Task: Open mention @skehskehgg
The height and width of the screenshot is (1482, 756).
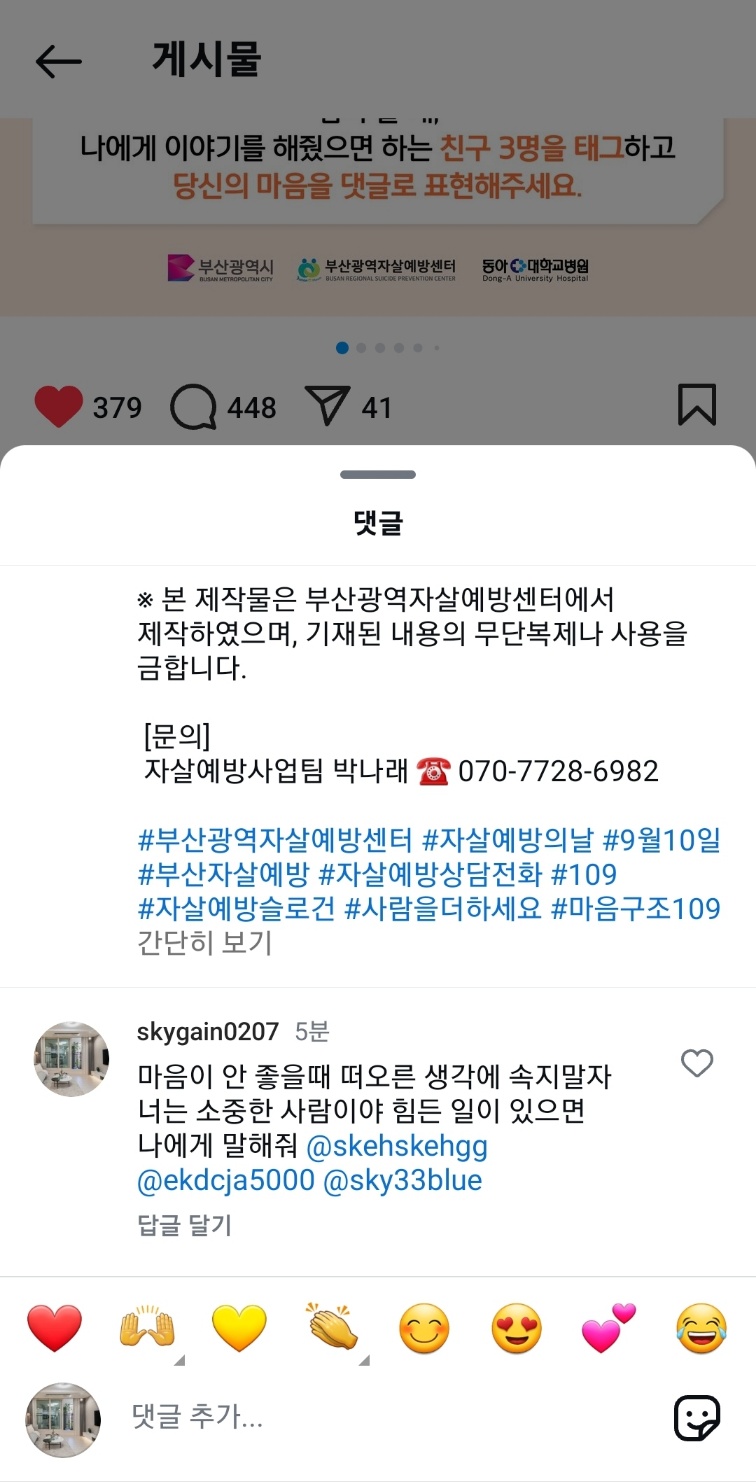Action: 397,1146
